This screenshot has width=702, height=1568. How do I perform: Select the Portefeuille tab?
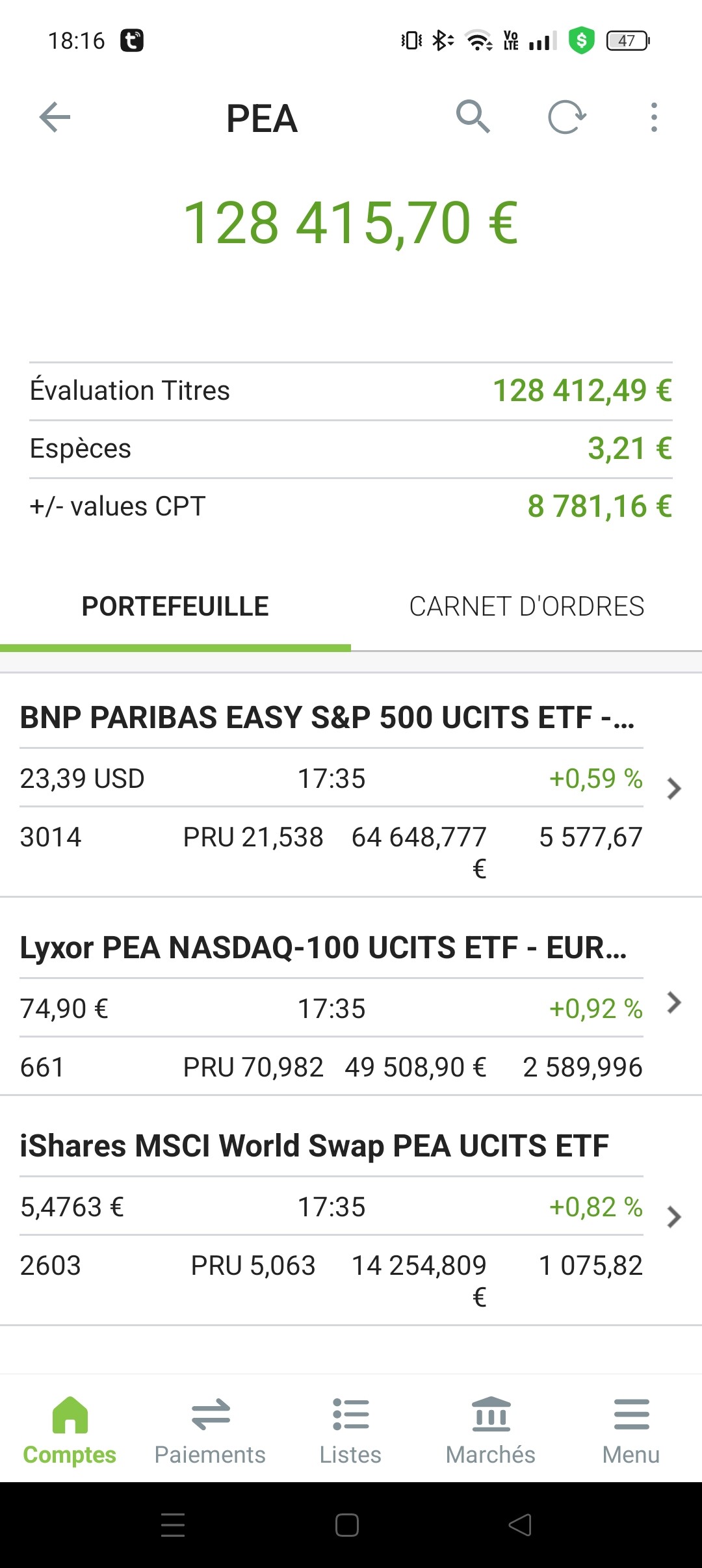tap(175, 607)
